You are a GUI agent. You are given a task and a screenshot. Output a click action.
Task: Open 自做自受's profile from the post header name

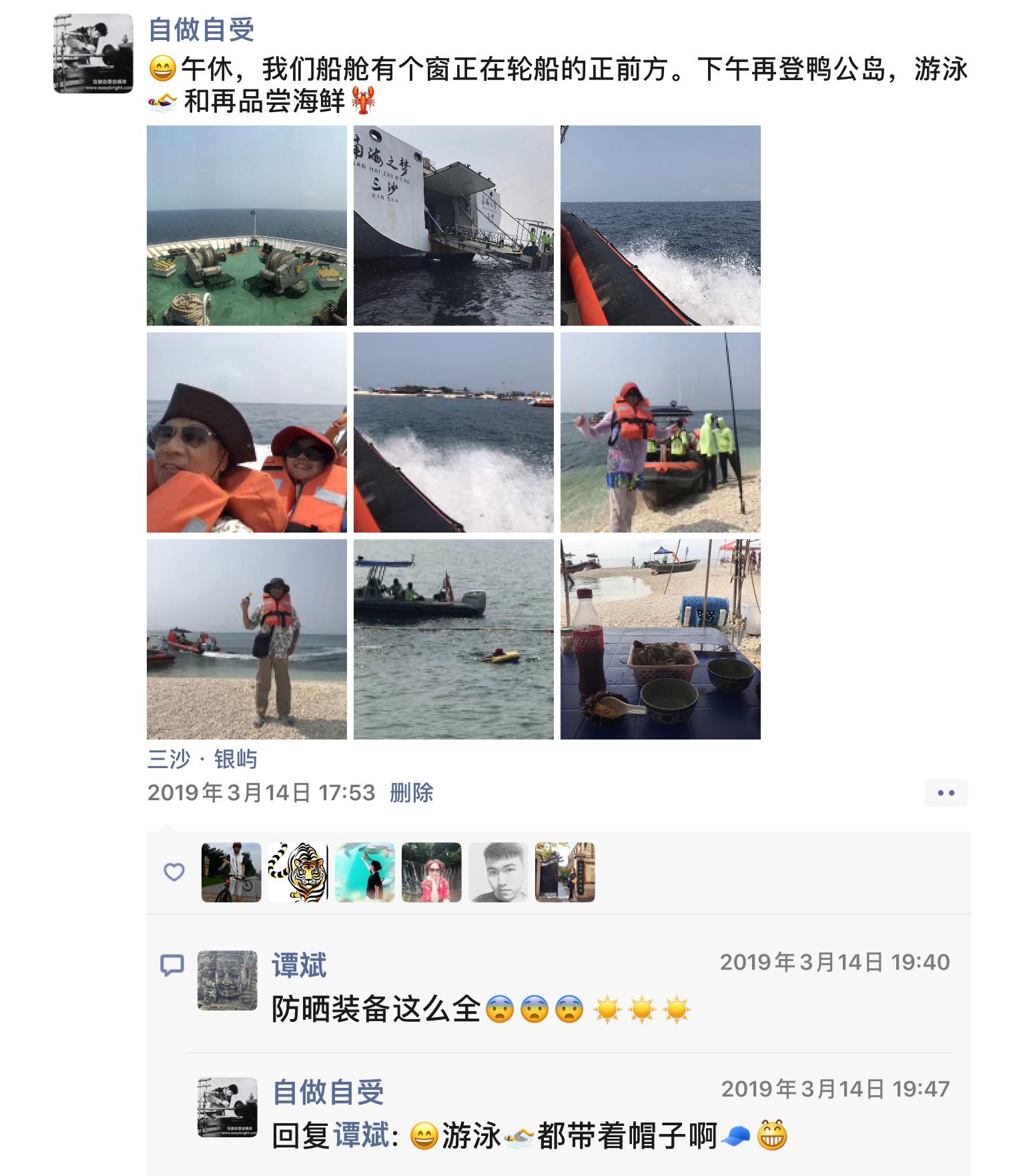point(201,30)
